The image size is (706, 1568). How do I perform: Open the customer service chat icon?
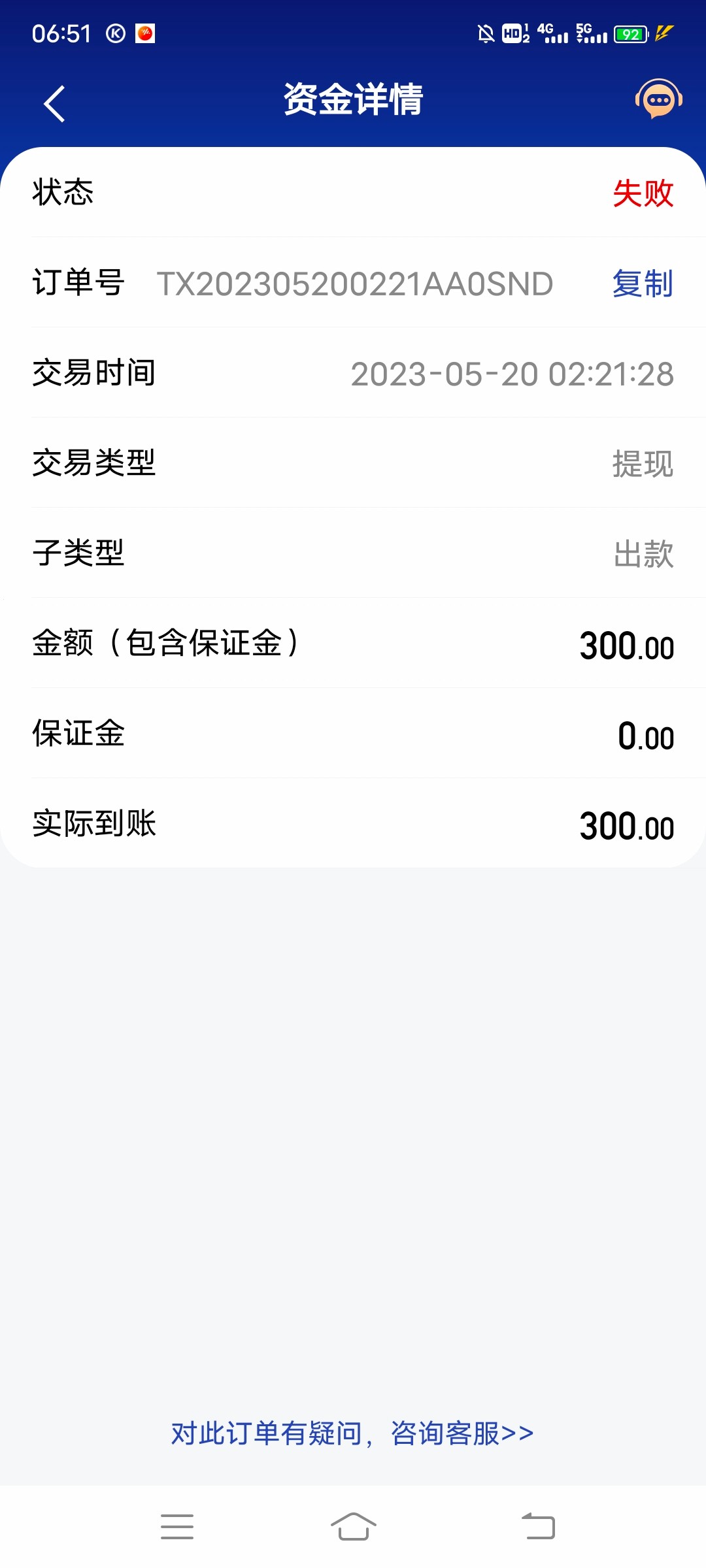tap(658, 100)
